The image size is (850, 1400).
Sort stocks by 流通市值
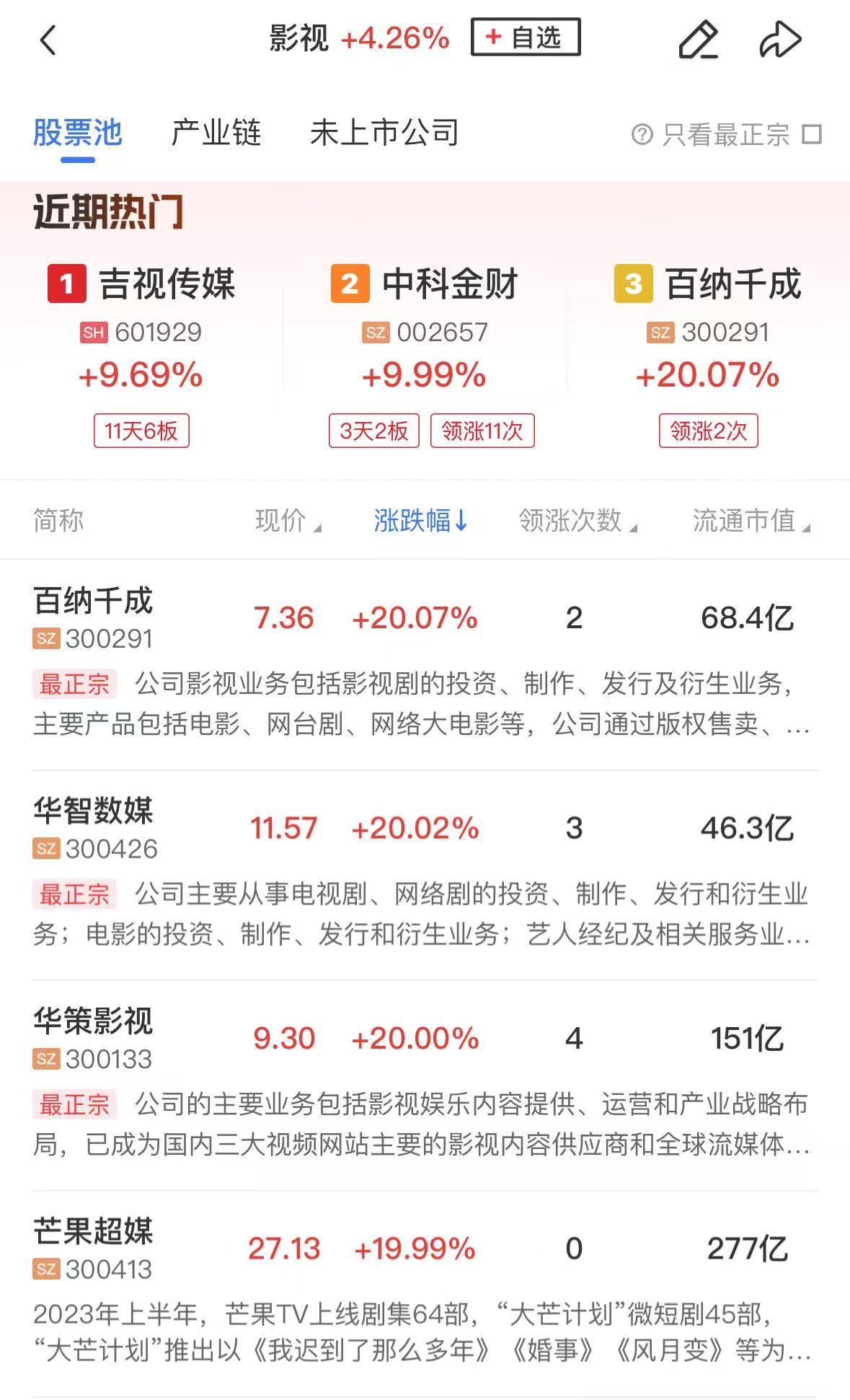tap(750, 521)
